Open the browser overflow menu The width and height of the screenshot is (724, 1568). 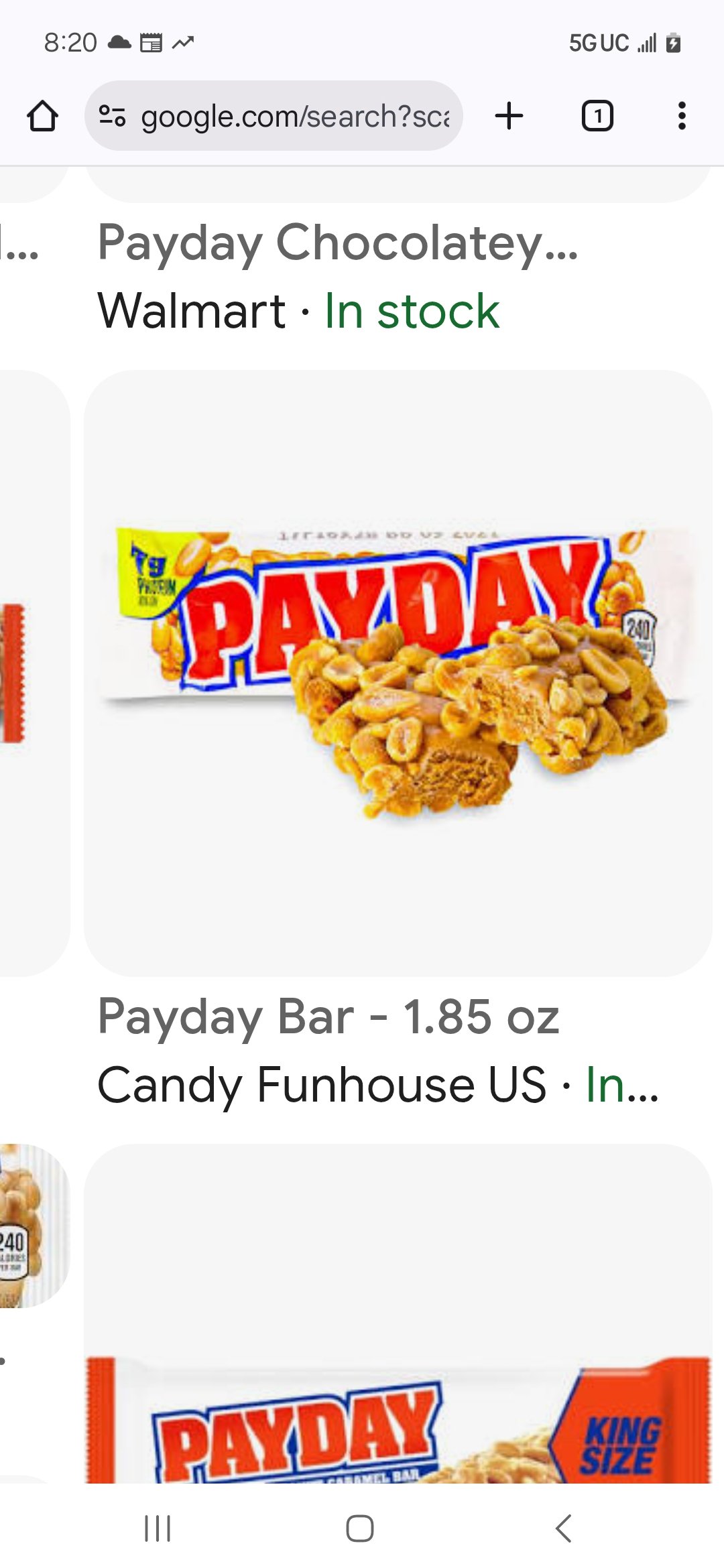(x=682, y=116)
